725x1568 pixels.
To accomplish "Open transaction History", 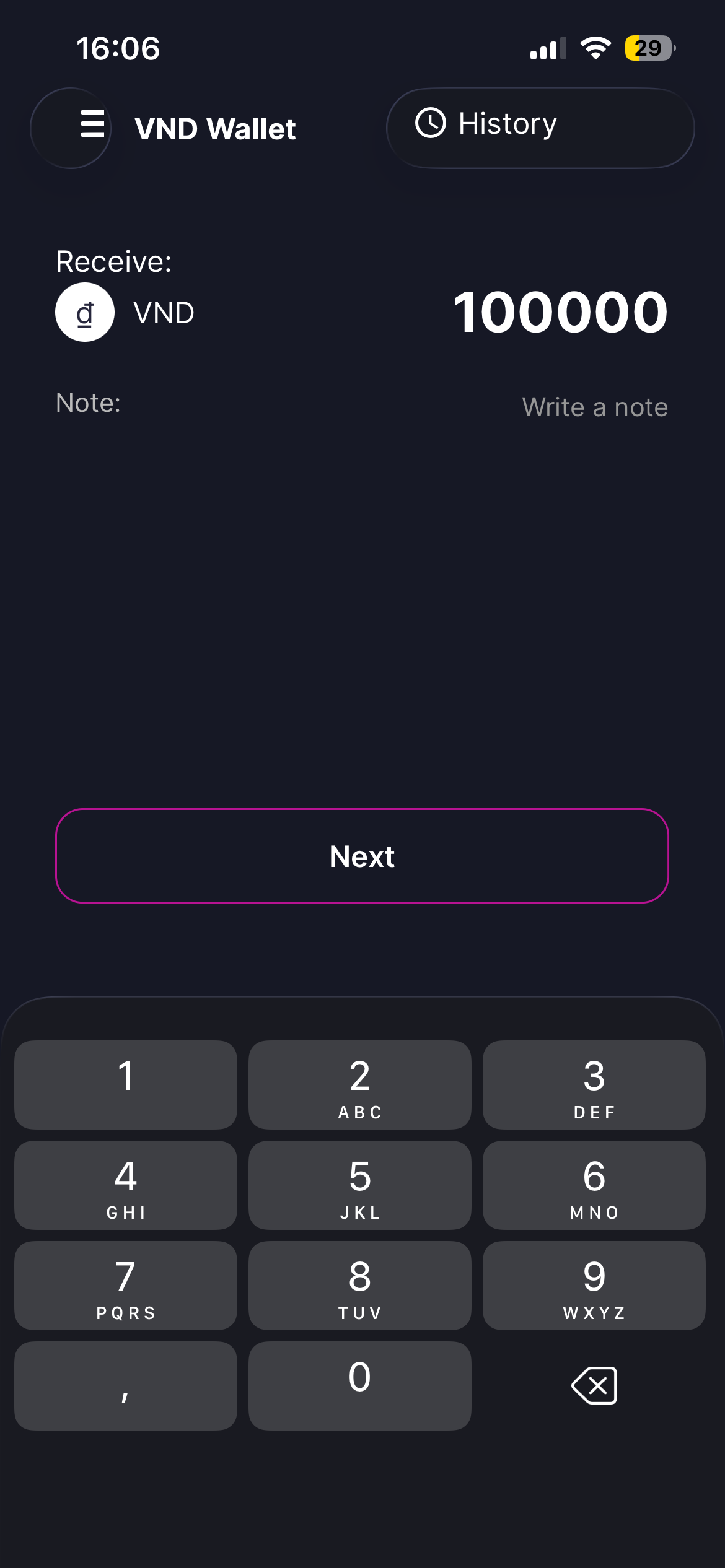I will pos(540,127).
